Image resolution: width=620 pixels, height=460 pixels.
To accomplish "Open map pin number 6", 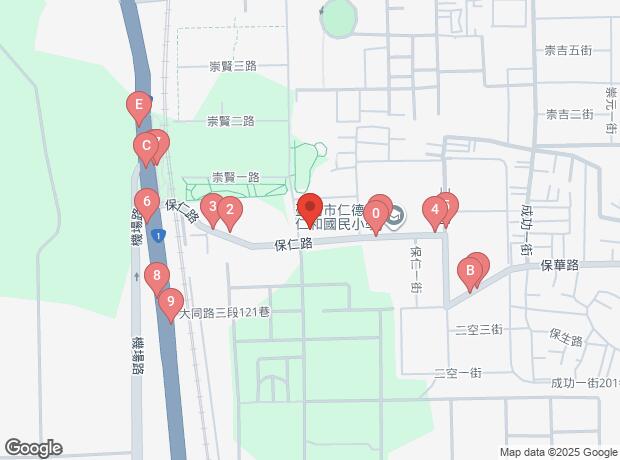I will coord(147,202).
